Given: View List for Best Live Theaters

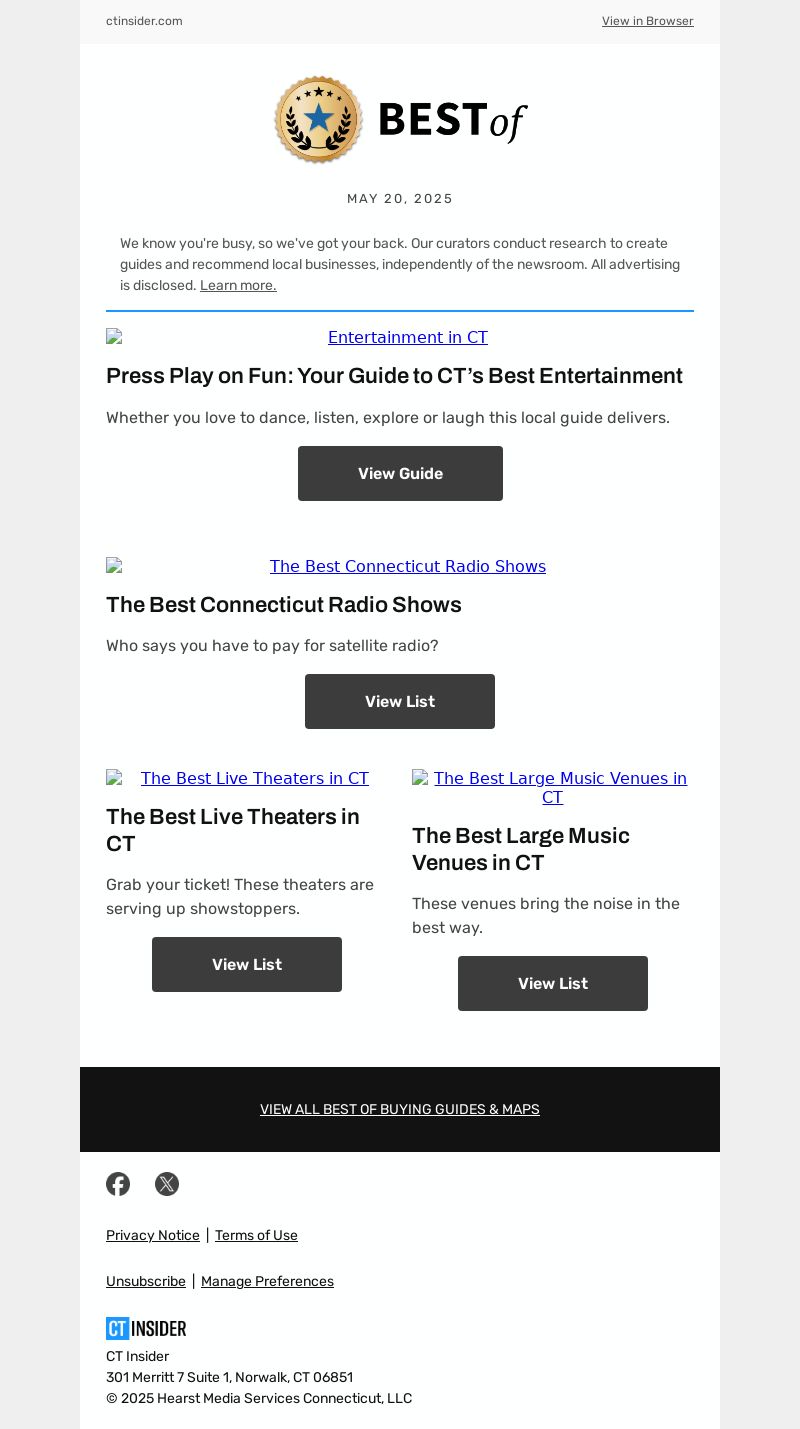Looking at the screenshot, I should tap(247, 964).
